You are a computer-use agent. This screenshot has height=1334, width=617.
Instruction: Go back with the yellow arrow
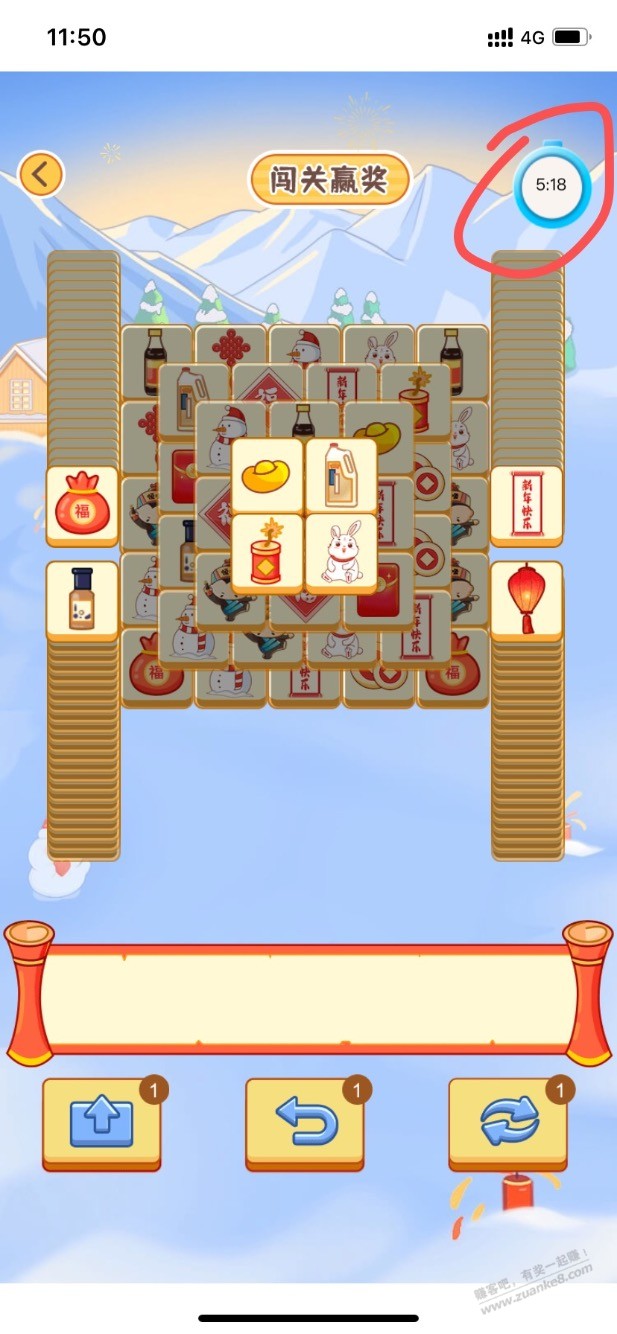(41, 175)
